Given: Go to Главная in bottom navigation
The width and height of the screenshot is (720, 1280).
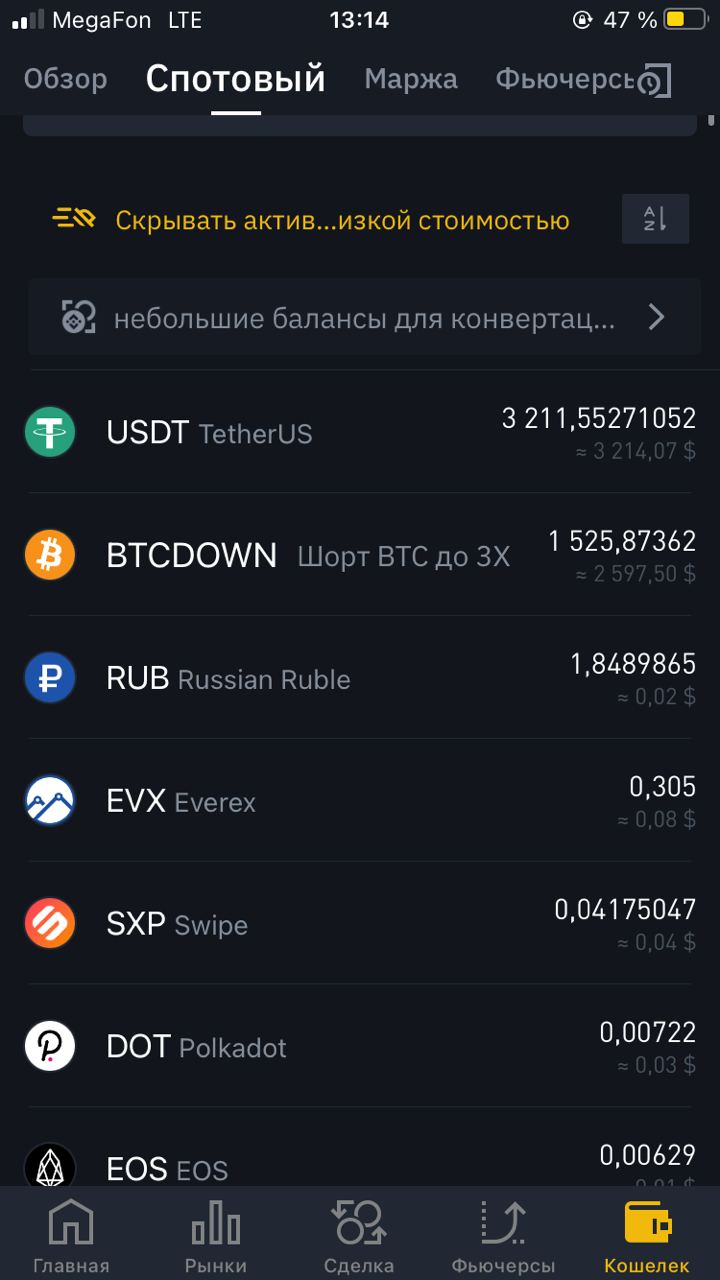Looking at the screenshot, I should point(71,1237).
